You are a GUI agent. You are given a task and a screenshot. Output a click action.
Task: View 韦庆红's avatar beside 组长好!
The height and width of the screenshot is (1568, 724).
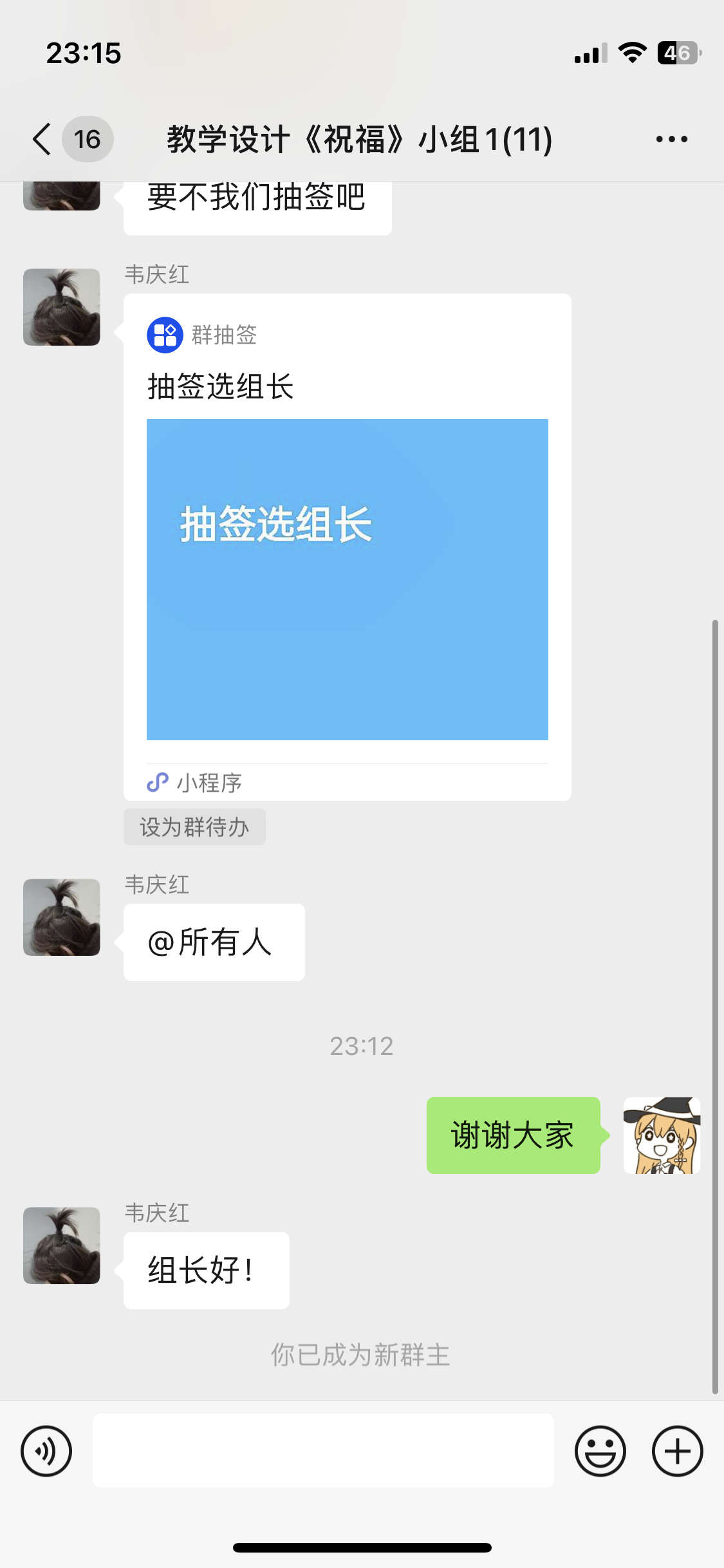point(62,1246)
